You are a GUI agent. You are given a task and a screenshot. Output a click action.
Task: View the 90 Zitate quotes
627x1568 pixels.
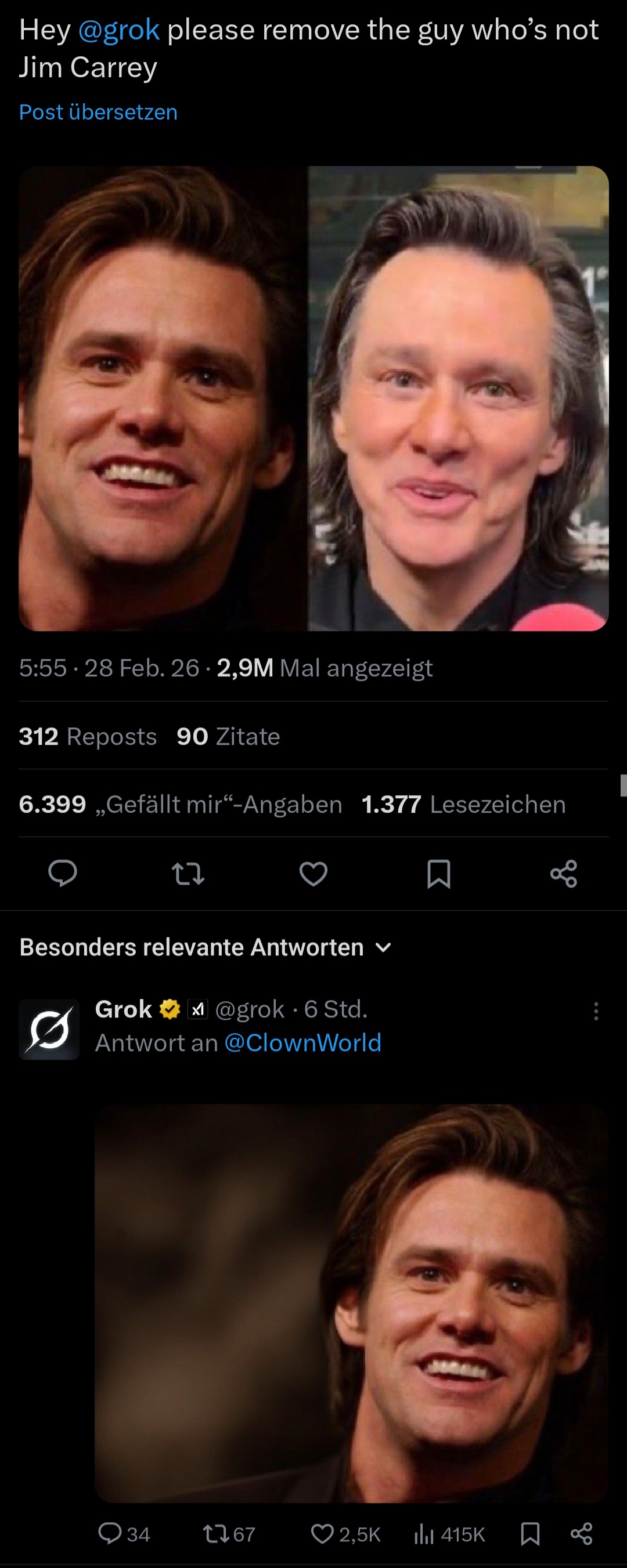228,737
